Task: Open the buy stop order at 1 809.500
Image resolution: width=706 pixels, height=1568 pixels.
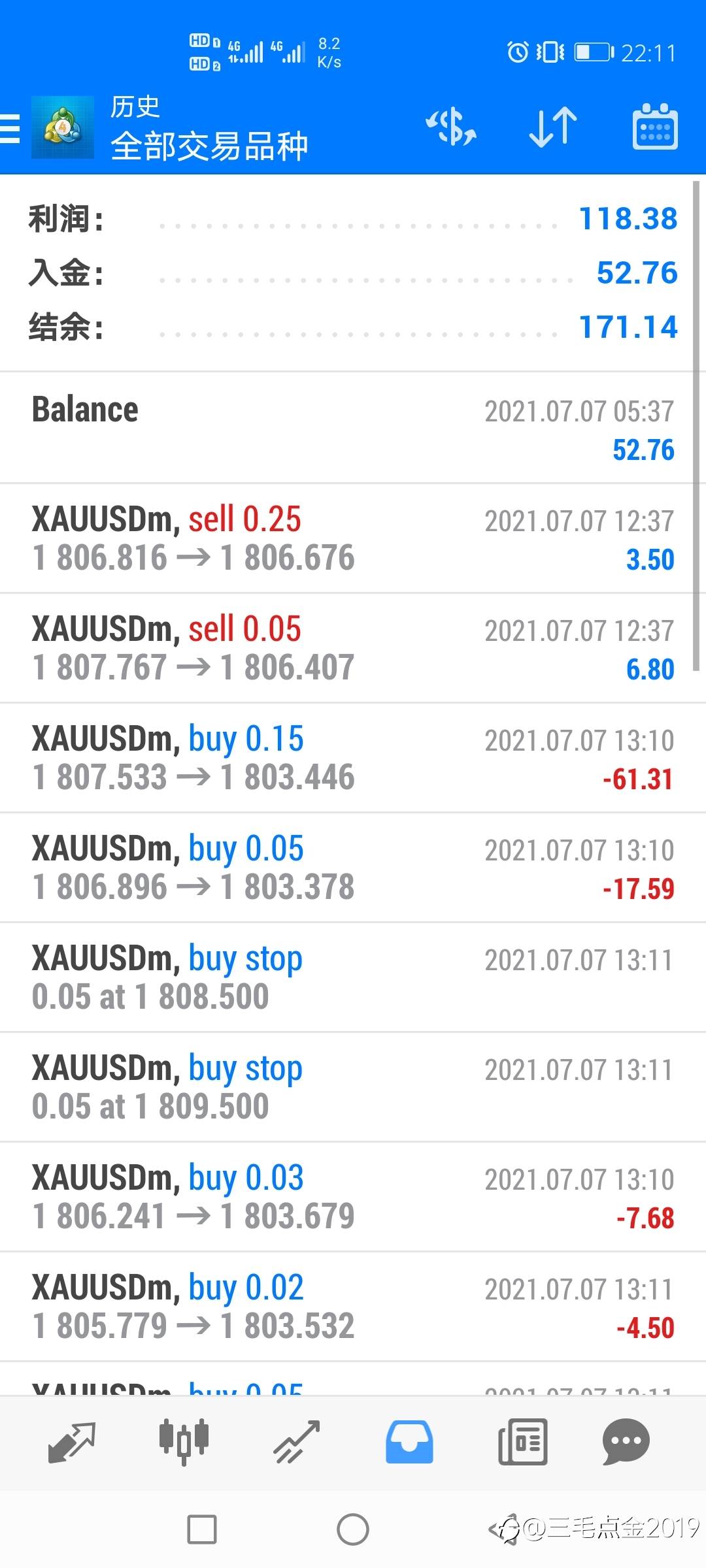Action: (x=353, y=1087)
